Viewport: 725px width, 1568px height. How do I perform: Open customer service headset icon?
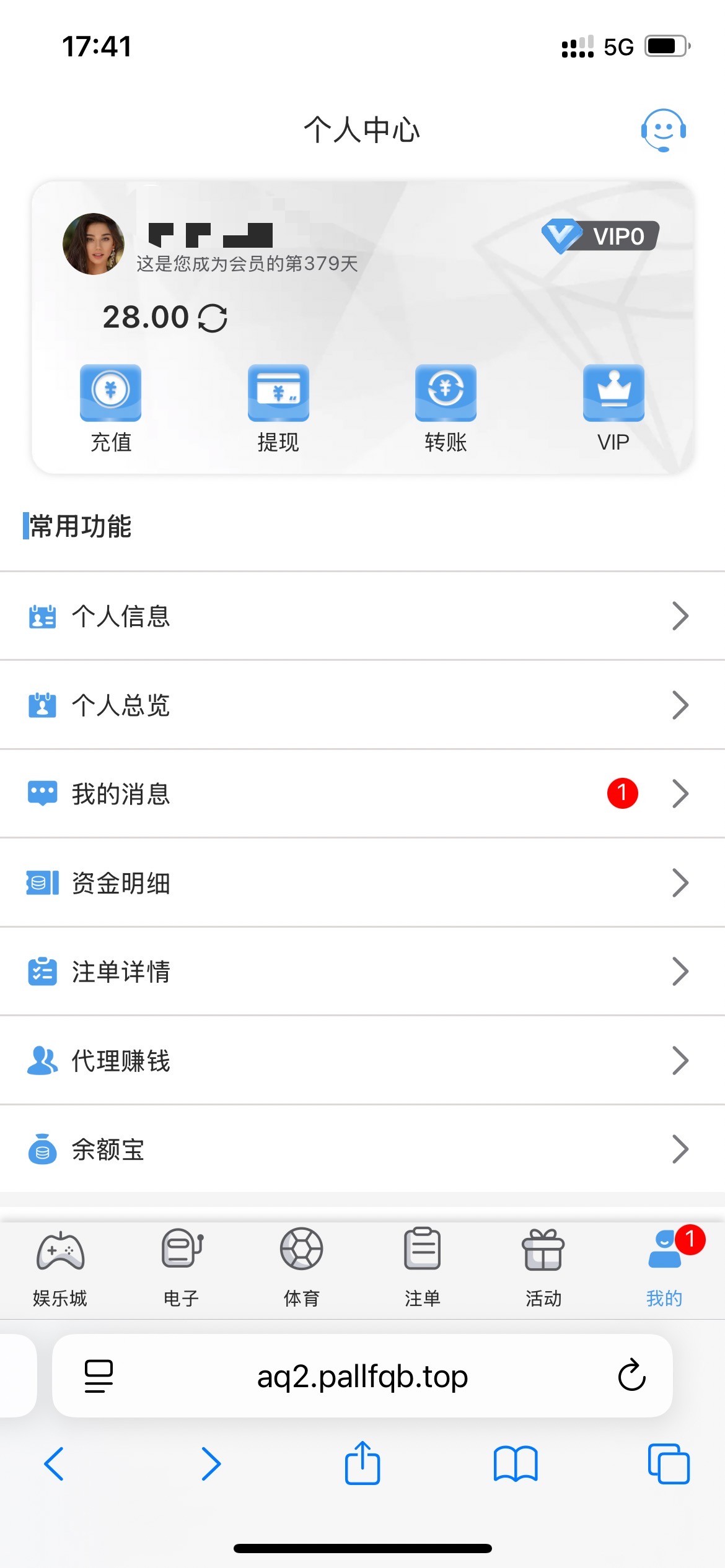coord(663,130)
